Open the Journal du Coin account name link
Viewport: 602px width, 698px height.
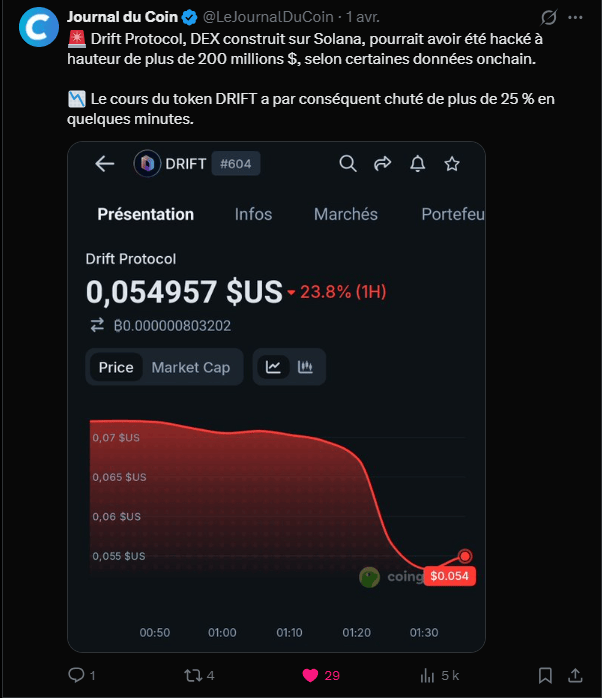[119, 18]
